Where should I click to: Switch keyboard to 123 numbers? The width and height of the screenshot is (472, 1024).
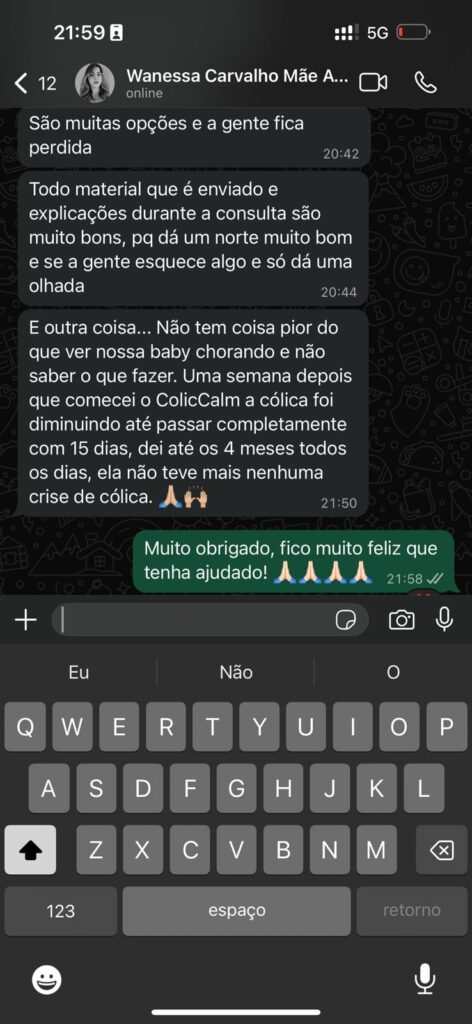[61, 911]
